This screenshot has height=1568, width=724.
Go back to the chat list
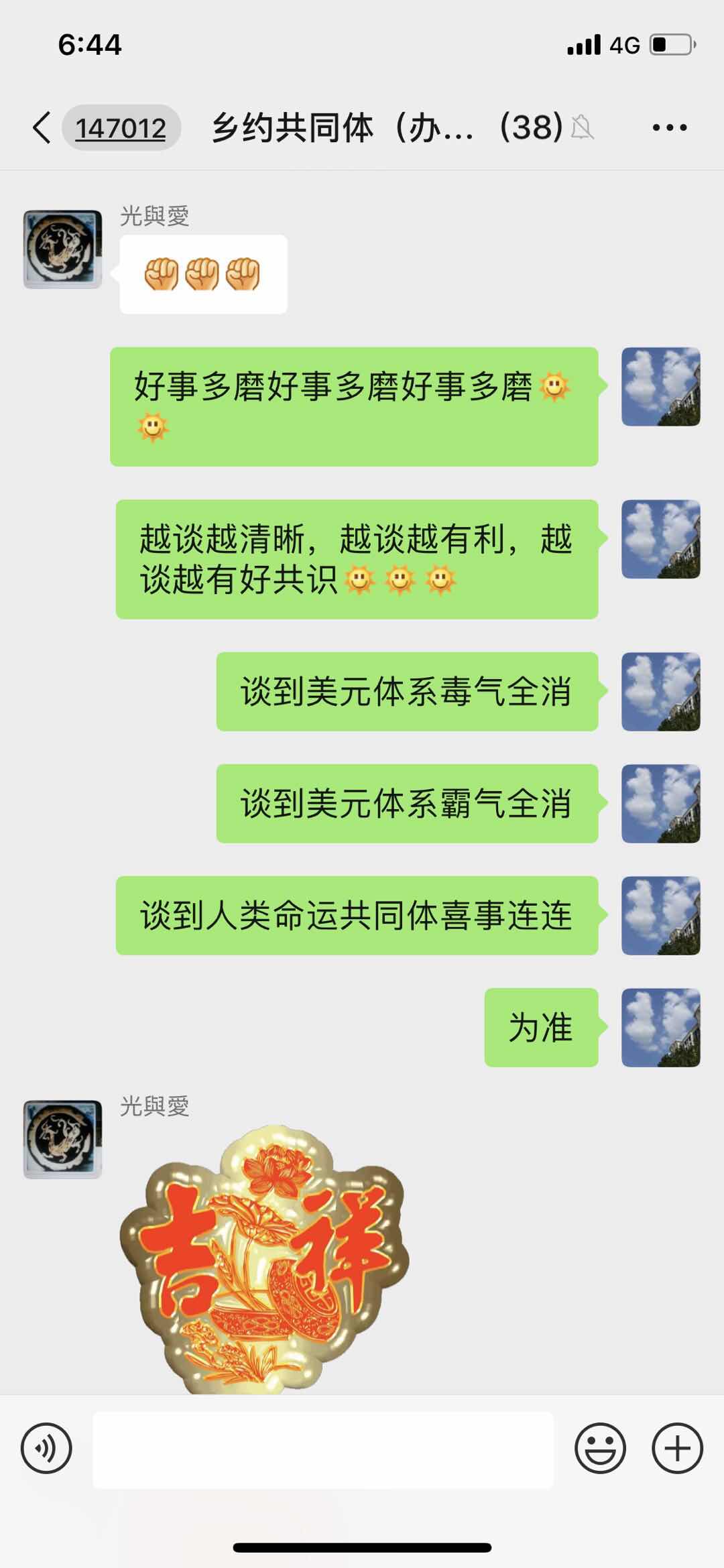pos(42,127)
